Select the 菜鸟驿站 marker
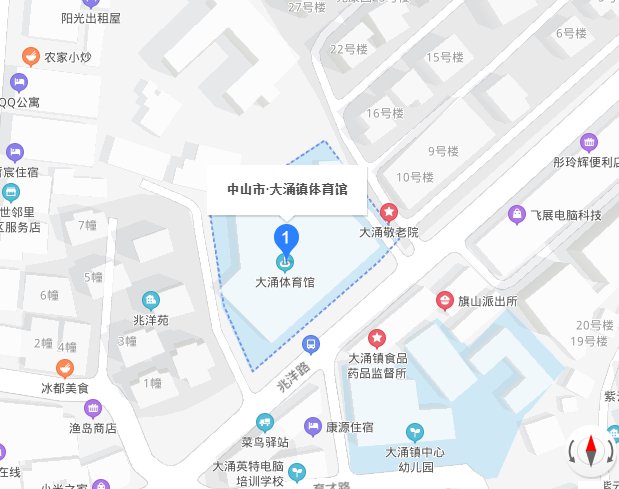Screen dimensions: 619x489 [x=265, y=422]
